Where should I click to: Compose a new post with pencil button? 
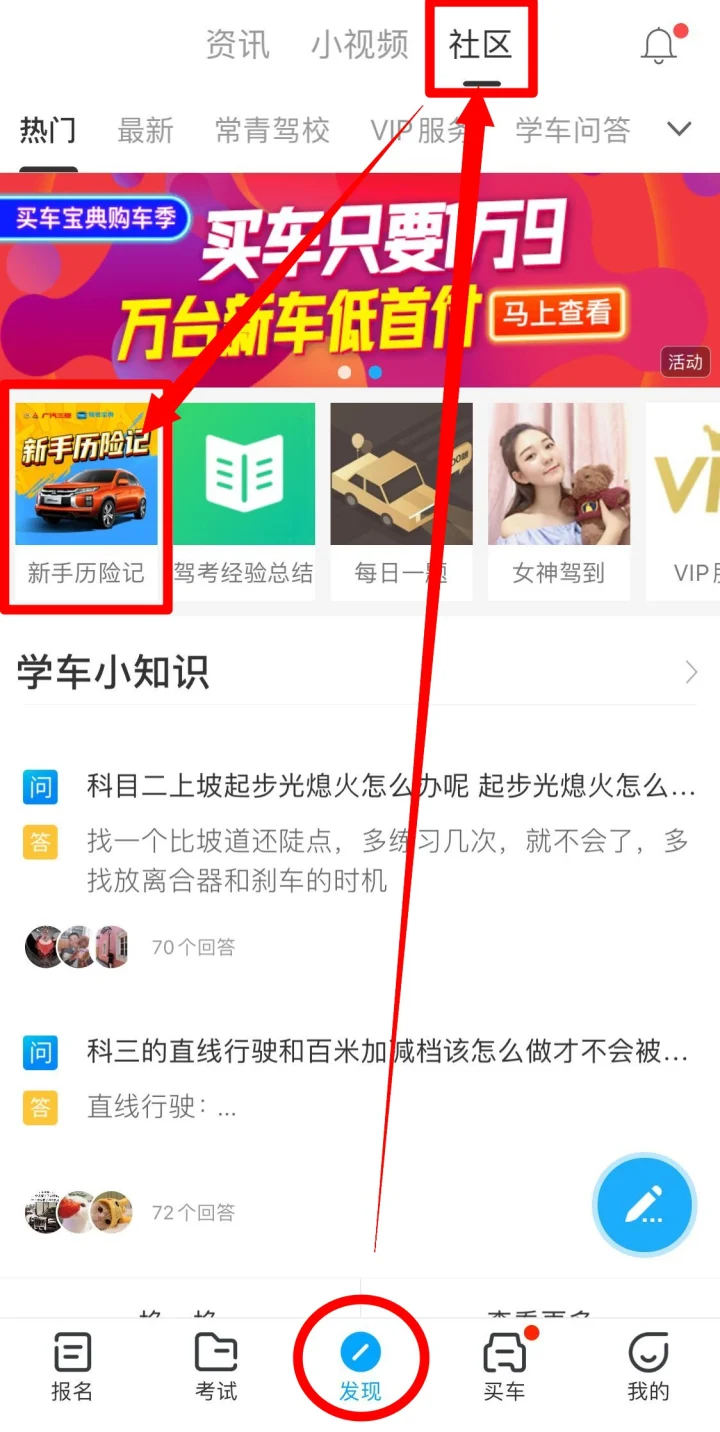click(x=644, y=1205)
